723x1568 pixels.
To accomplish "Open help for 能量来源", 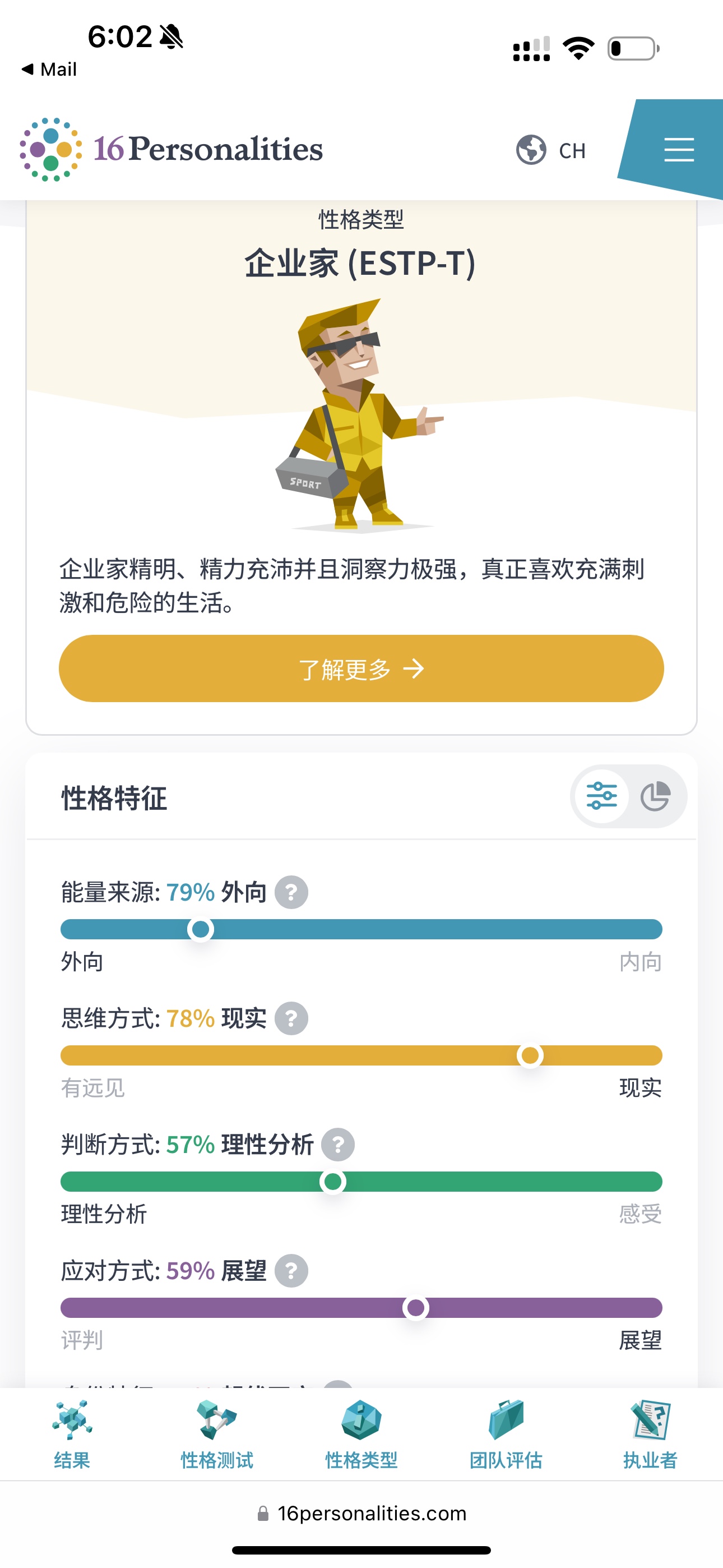I will [x=291, y=892].
